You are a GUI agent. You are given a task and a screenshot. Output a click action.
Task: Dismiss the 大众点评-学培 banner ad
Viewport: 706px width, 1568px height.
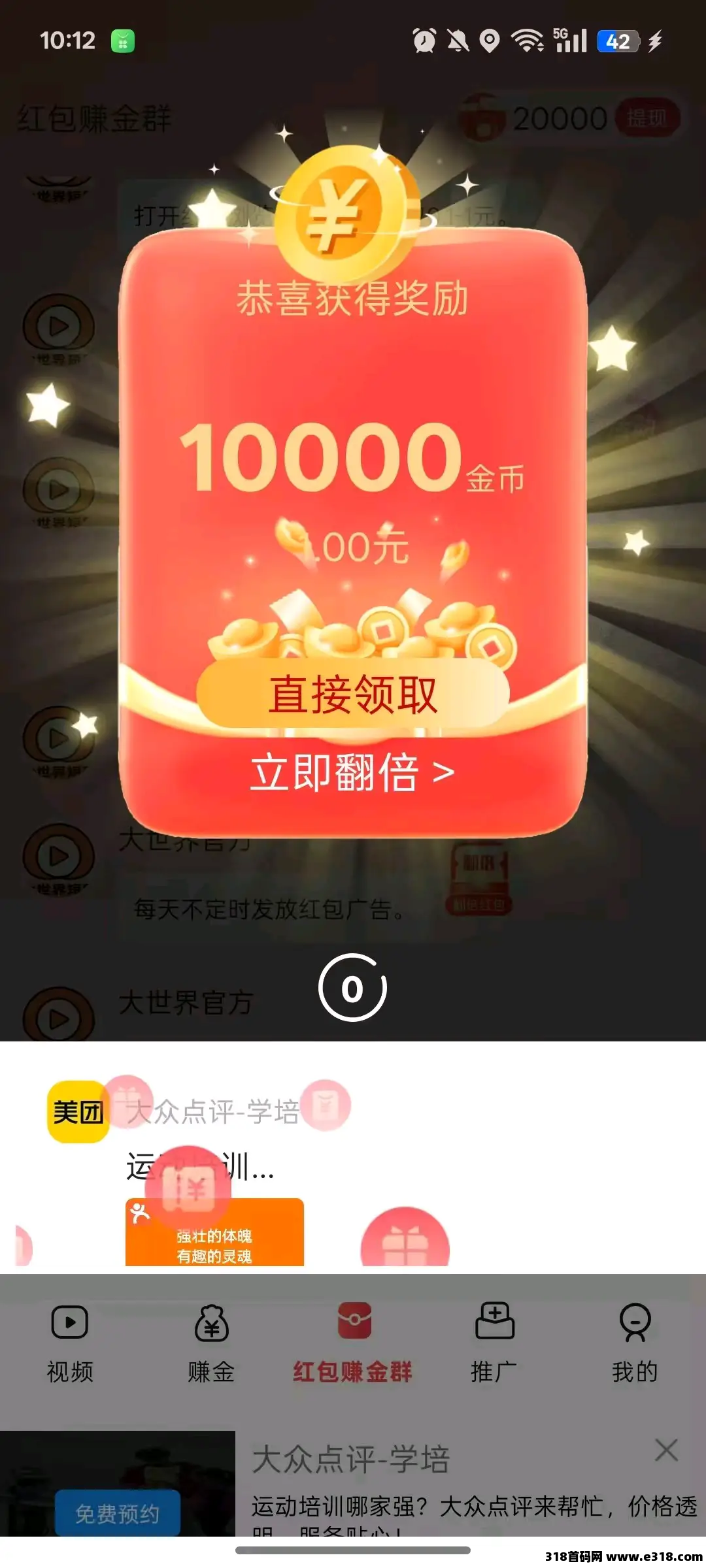666,1450
